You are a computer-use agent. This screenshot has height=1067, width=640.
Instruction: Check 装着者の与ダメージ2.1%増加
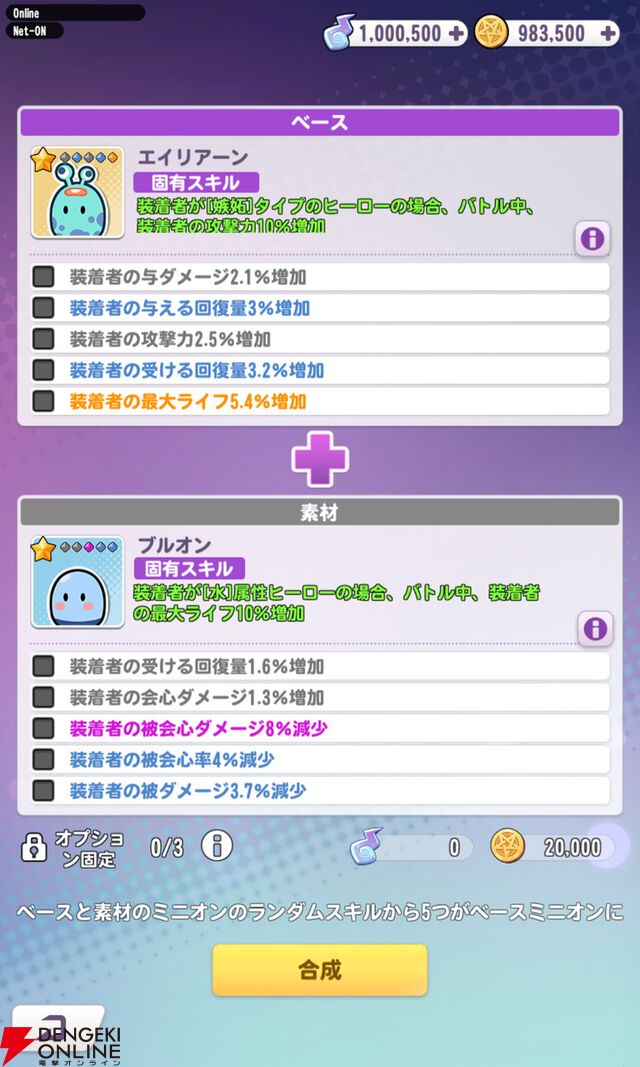coord(43,277)
